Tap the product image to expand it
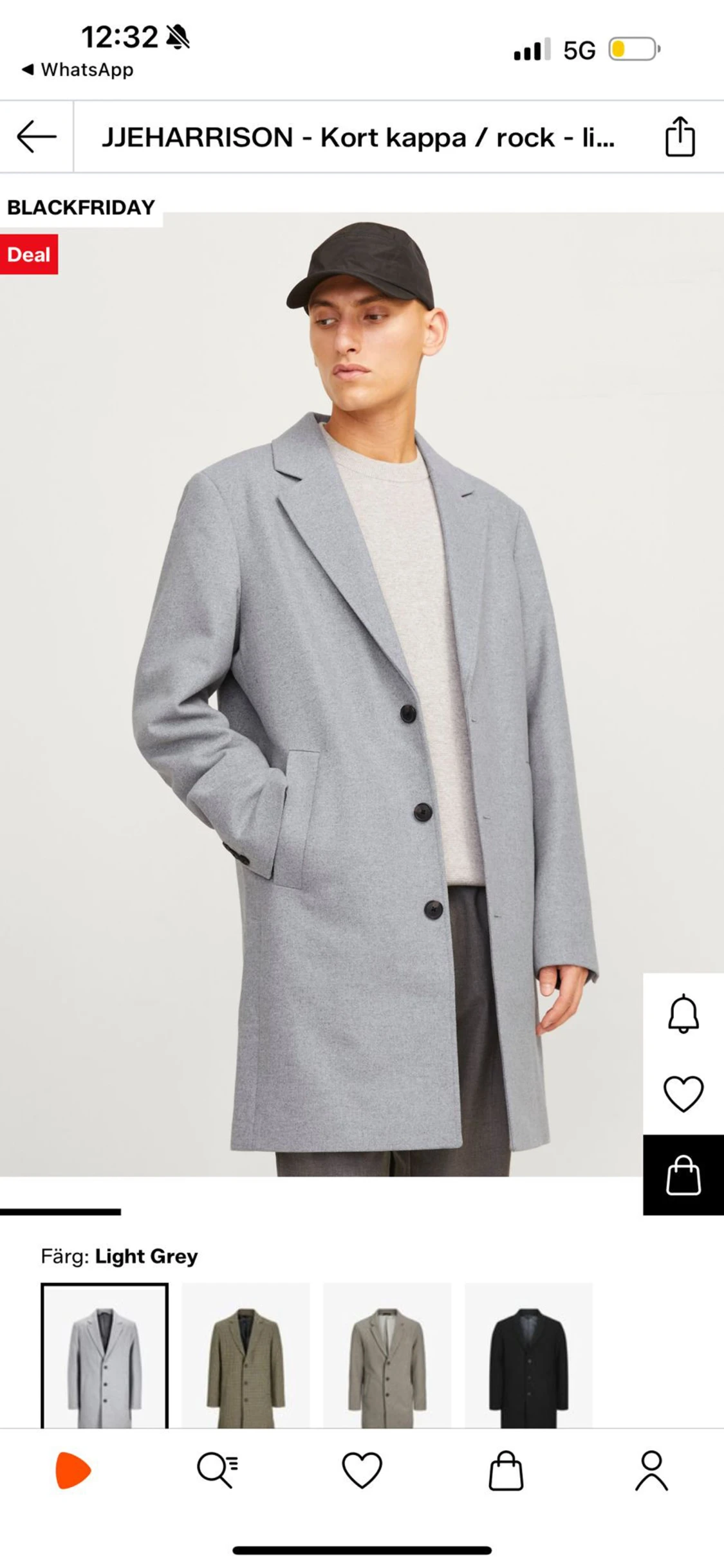Image resolution: width=724 pixels, height=1568 pixels. [x=362, y=707]
